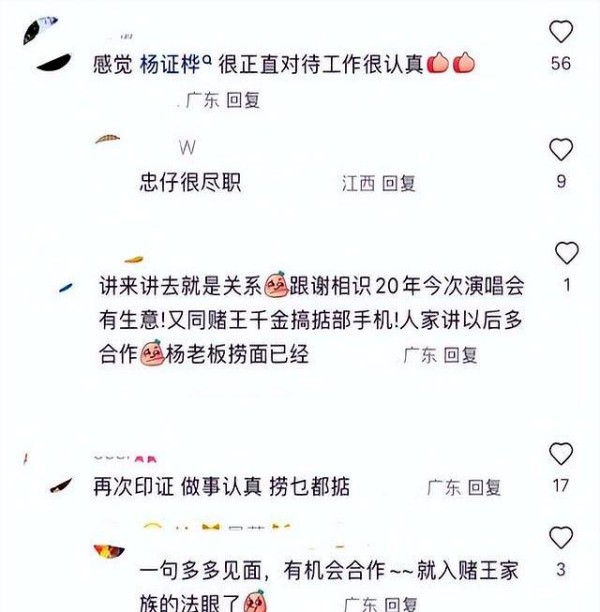Reply to the comment with 56 likes
The height and width of the screenshot is (612, 600).
coord(242,101)
